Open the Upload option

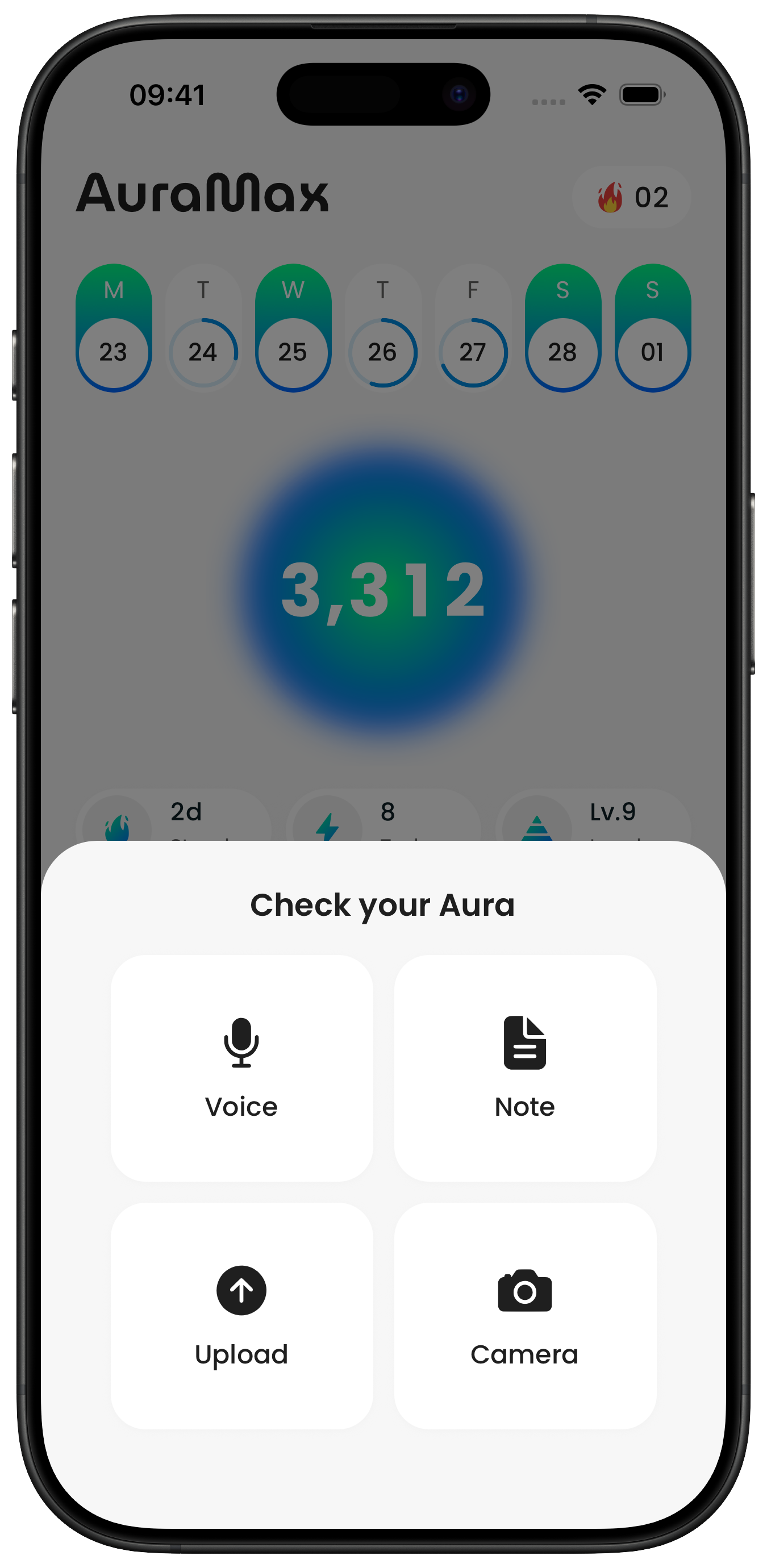pyautogui.click(x=241, y=1315)
